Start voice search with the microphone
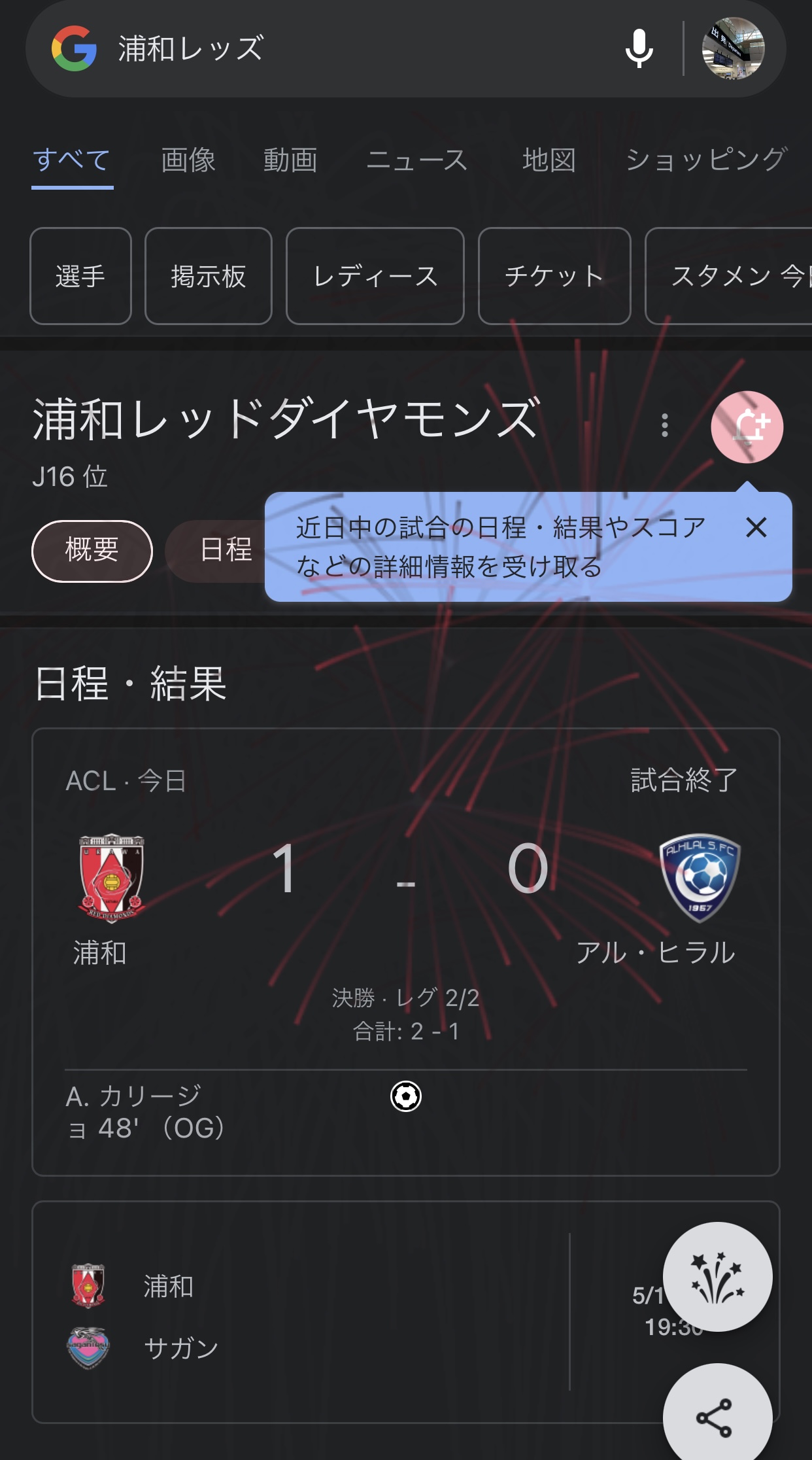Image resolution: width=812 pixels, height=1460 pixels. [639, 49]
